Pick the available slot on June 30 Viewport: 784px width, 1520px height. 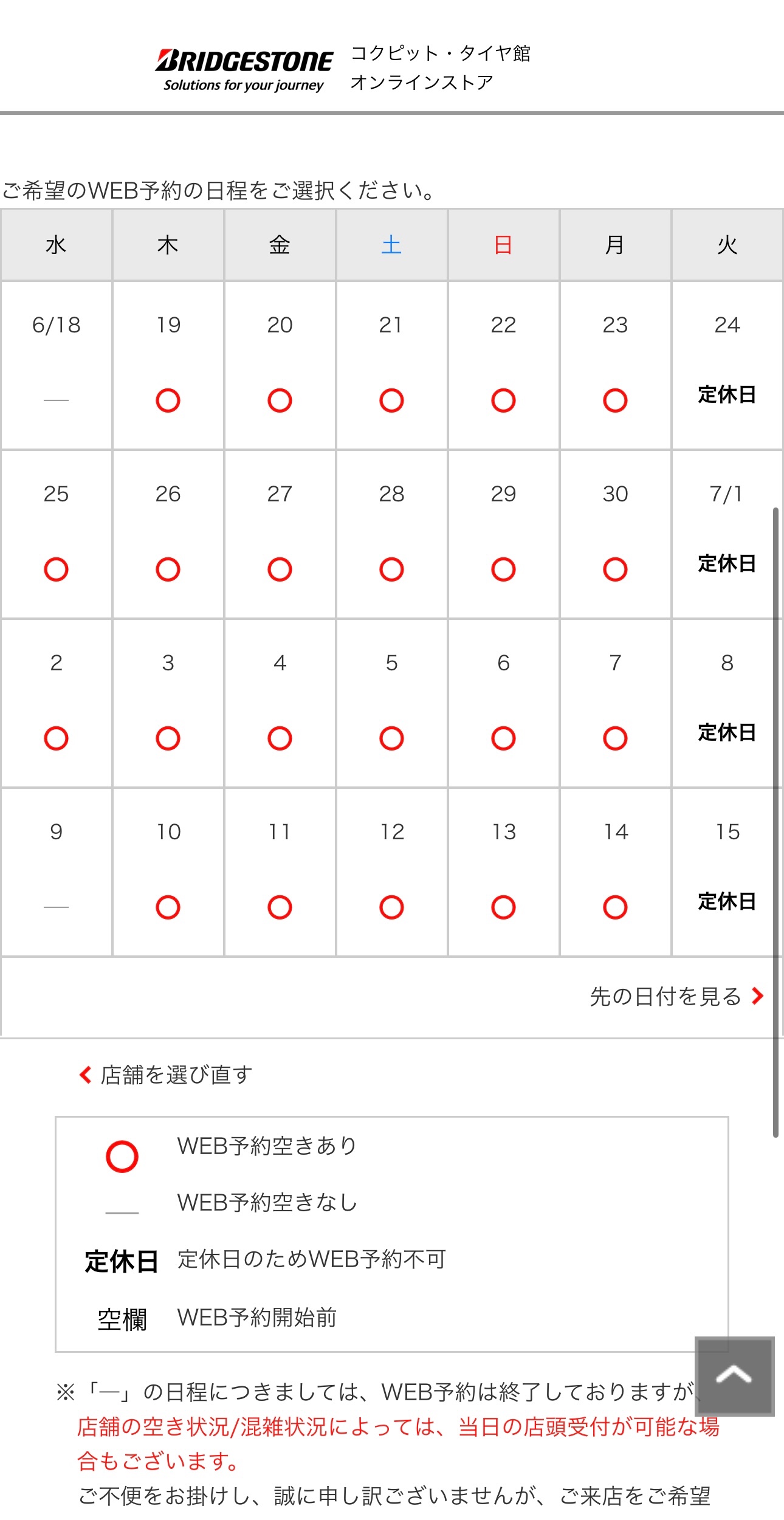click(x=615, y=569)
